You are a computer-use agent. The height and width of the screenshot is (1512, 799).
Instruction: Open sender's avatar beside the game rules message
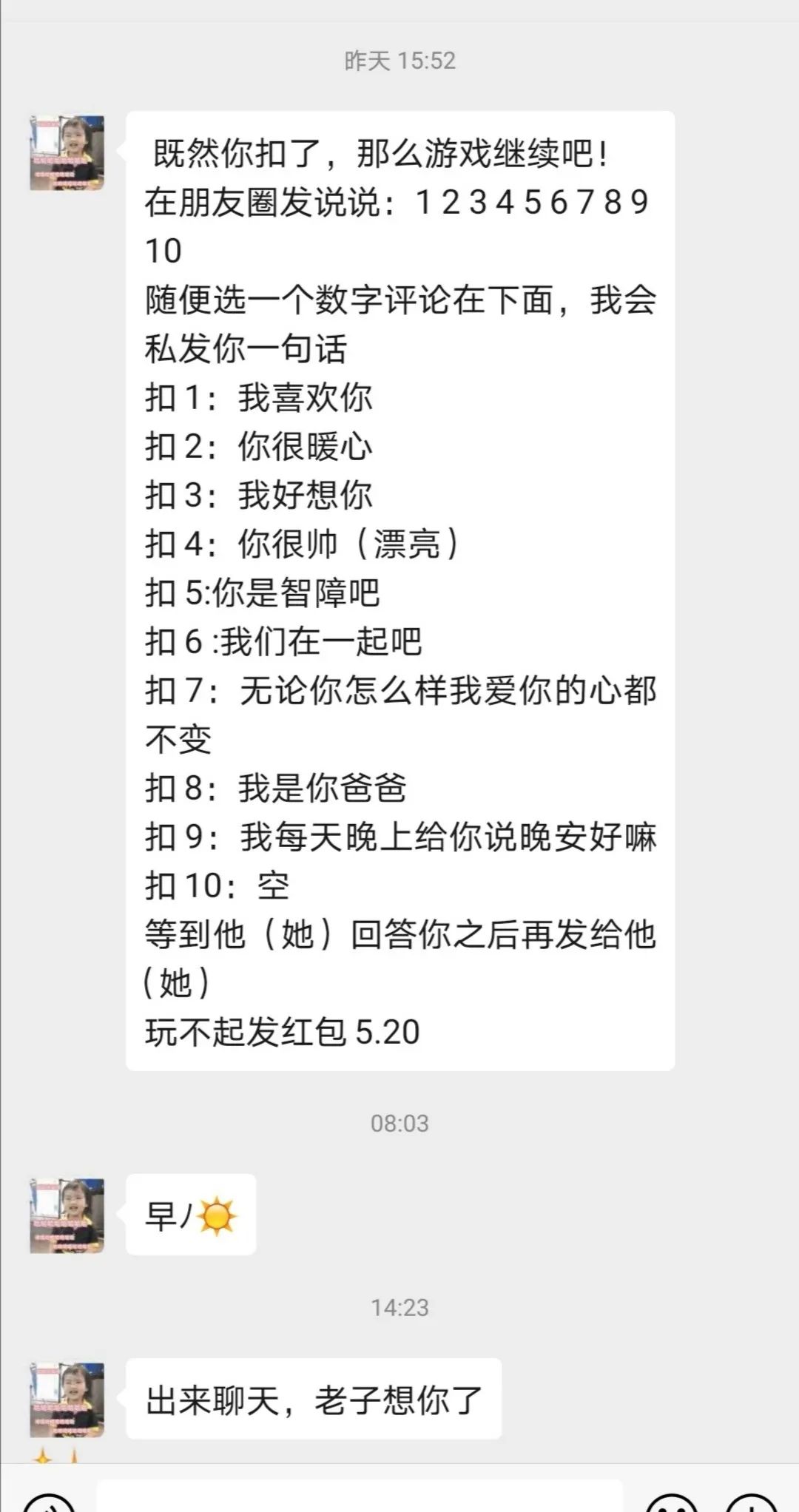pyautogui.click(x=67, y=153)
